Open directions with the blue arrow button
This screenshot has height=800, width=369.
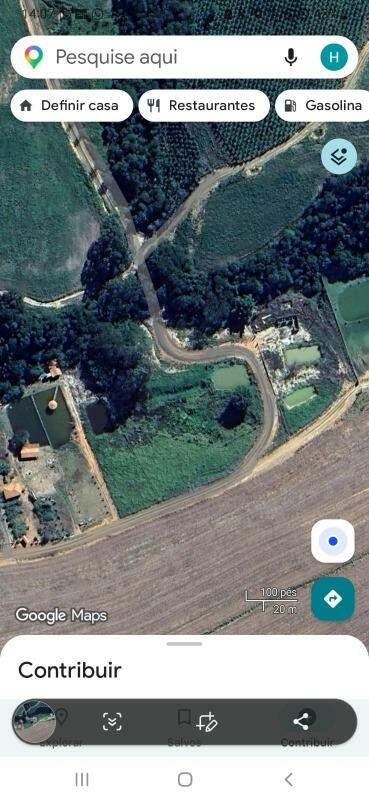click(333, 598)
